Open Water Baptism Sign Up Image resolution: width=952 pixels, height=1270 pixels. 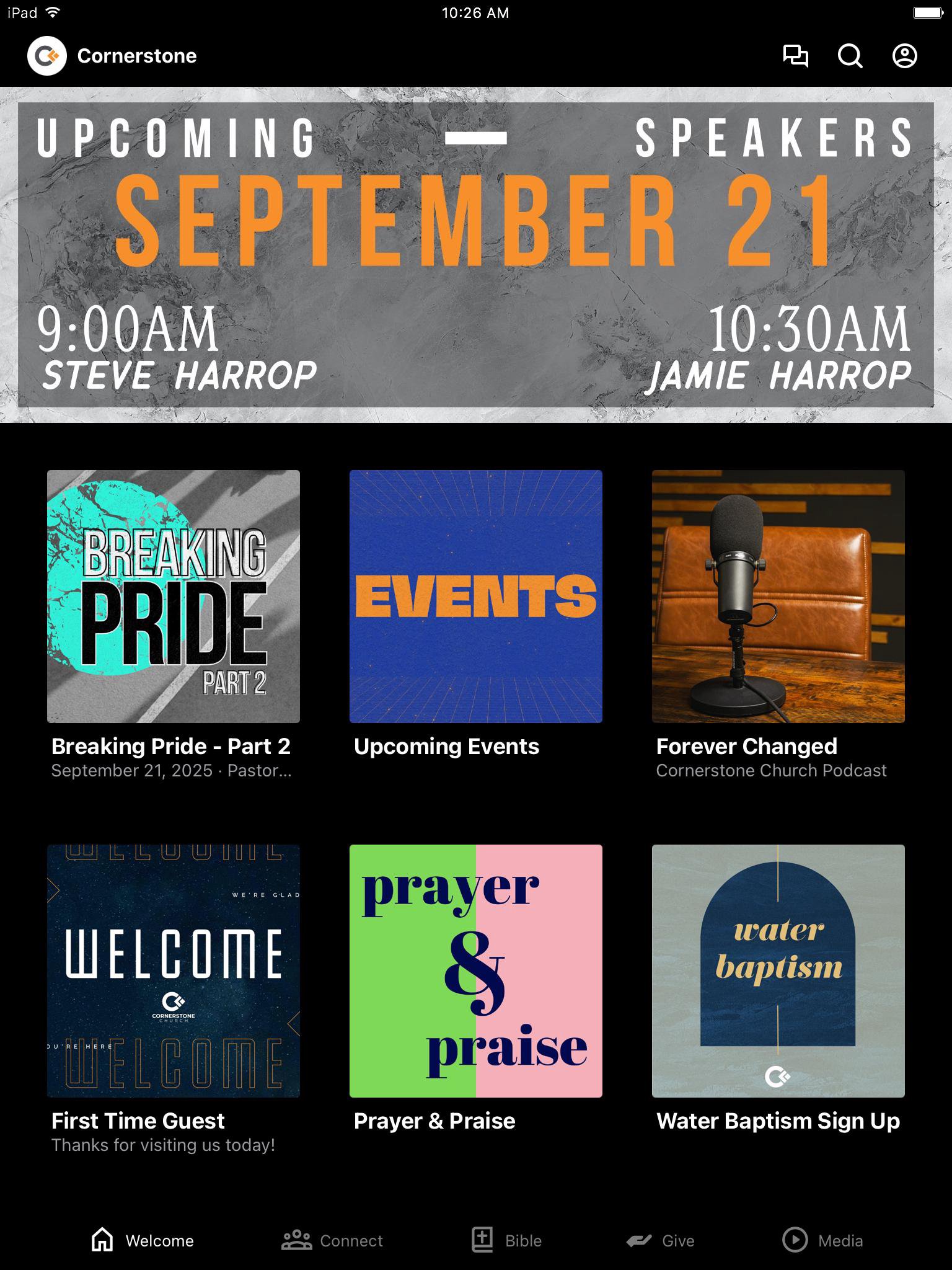coord(778,971)
